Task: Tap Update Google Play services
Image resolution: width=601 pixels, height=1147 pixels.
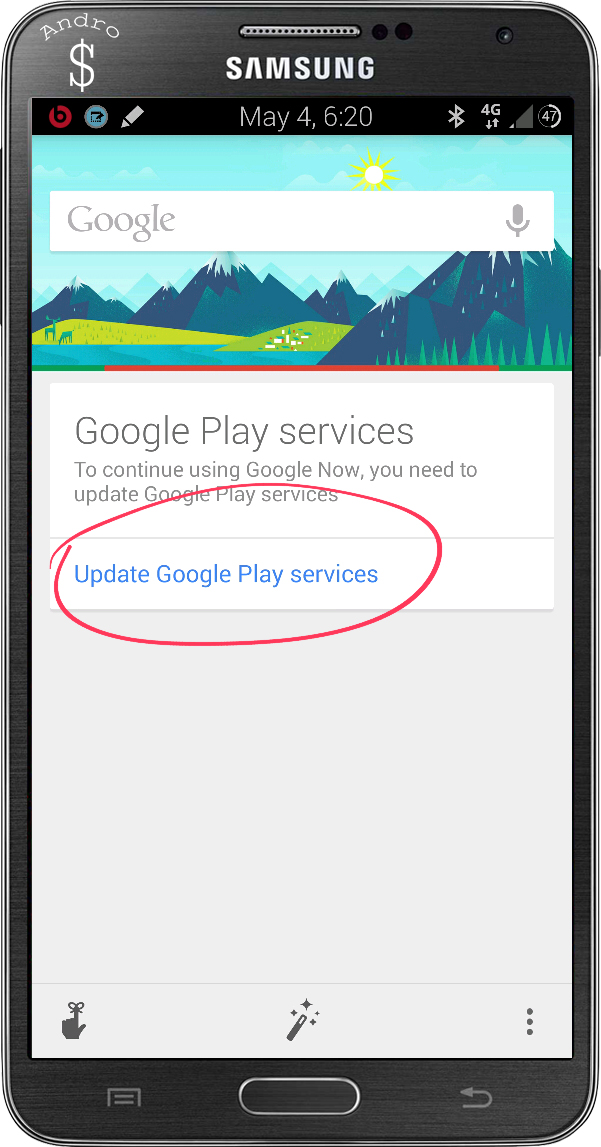Action: tap(227, 574)
